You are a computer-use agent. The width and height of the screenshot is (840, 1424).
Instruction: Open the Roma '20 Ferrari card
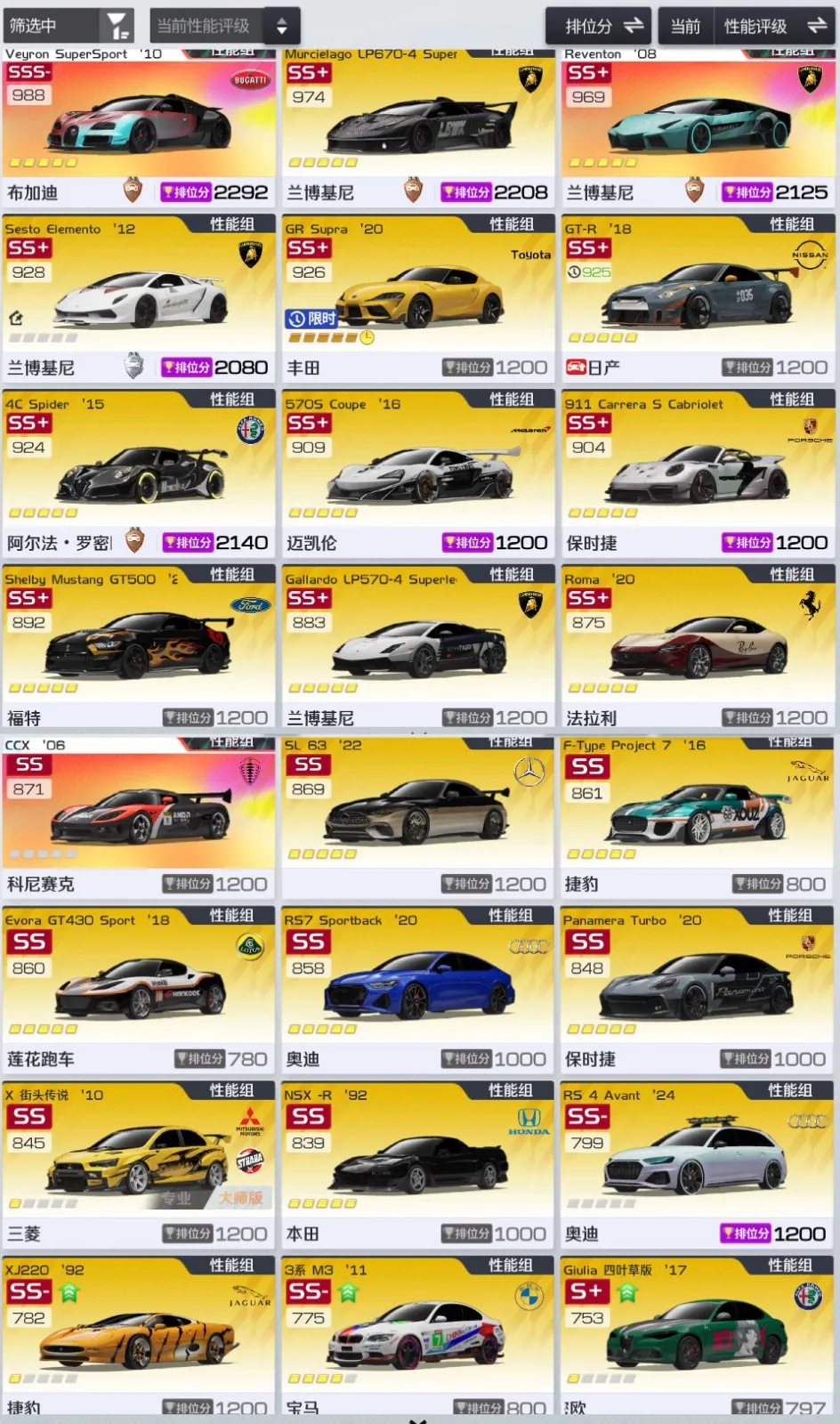[699, 649]
